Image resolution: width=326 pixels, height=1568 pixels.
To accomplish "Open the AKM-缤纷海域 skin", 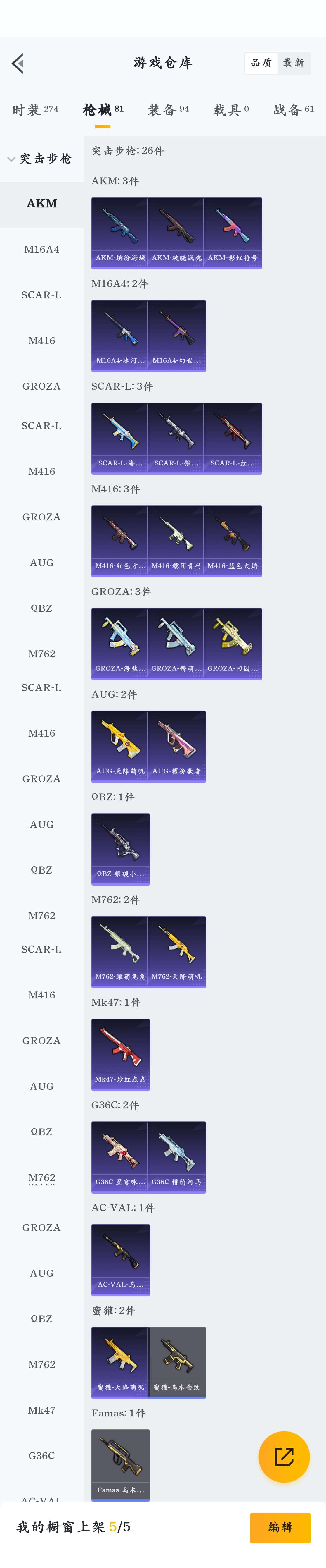I will coord(120,233).
